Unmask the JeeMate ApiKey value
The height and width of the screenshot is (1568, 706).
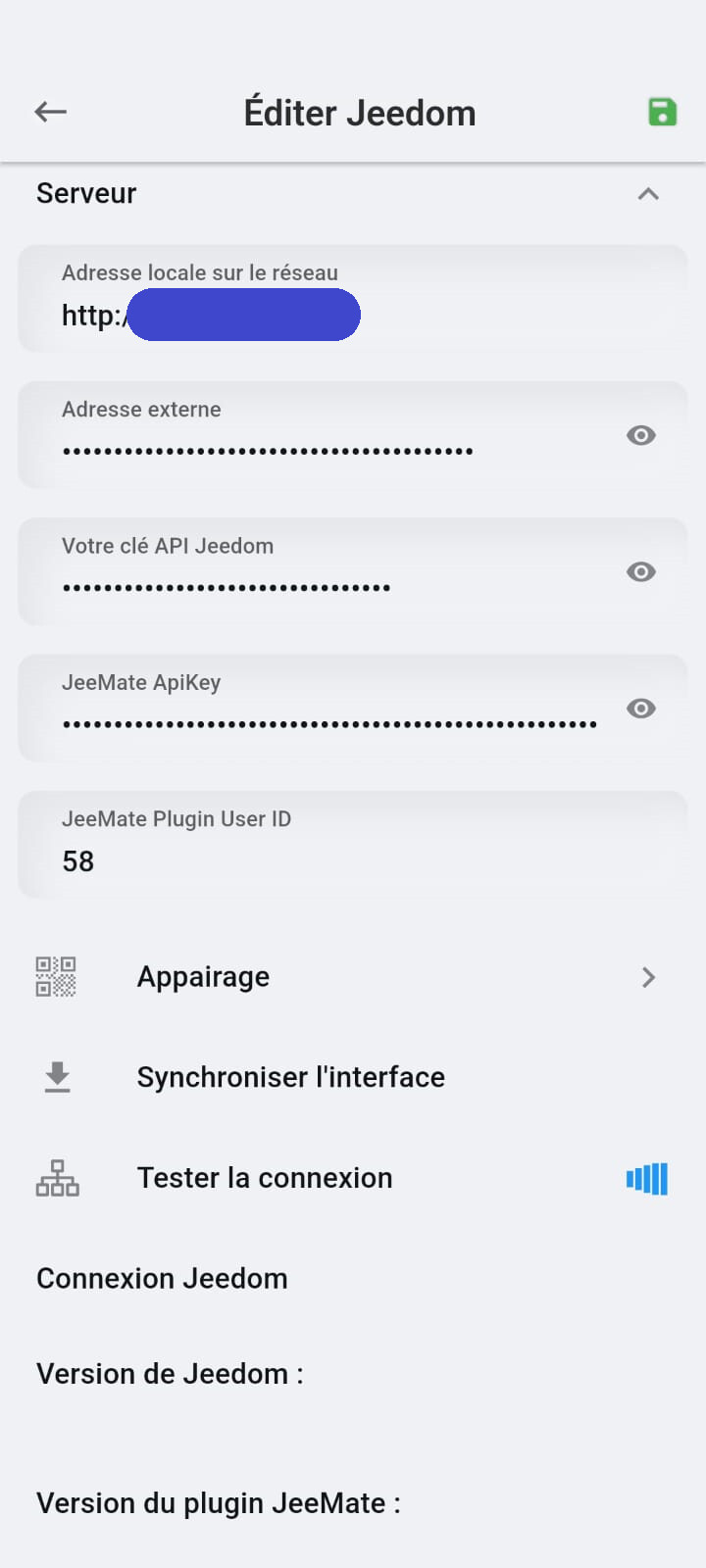[640, 708]
